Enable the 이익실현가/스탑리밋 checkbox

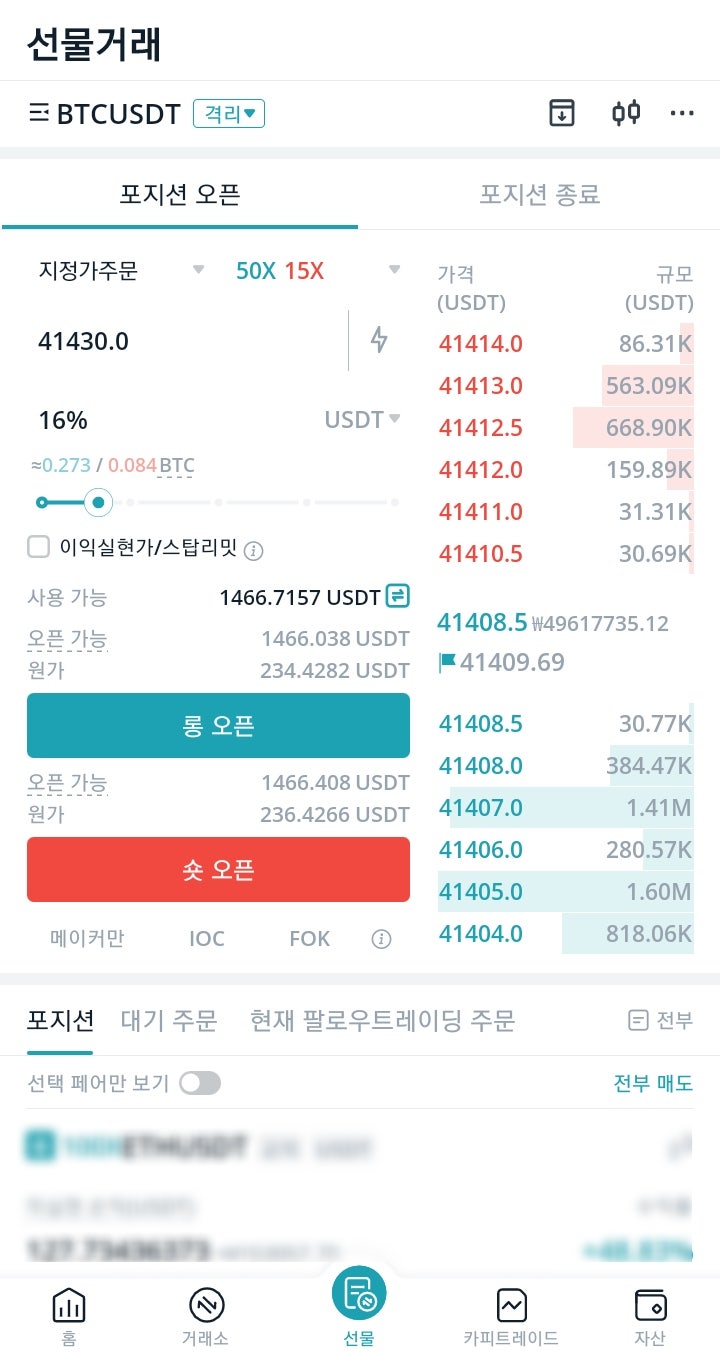click(x=38, y=546)
